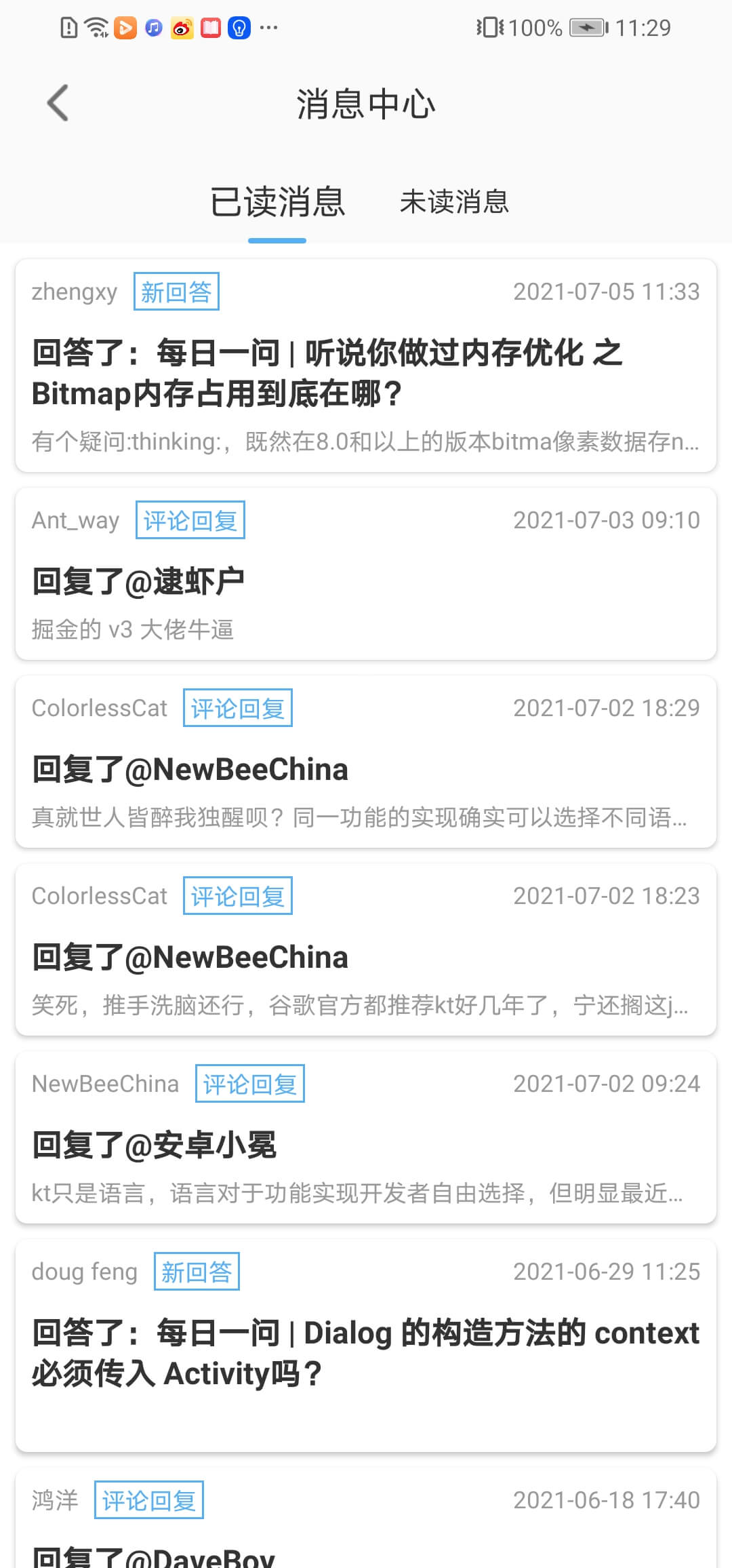Select the 已读消息 tab

[x=277, y=202]
